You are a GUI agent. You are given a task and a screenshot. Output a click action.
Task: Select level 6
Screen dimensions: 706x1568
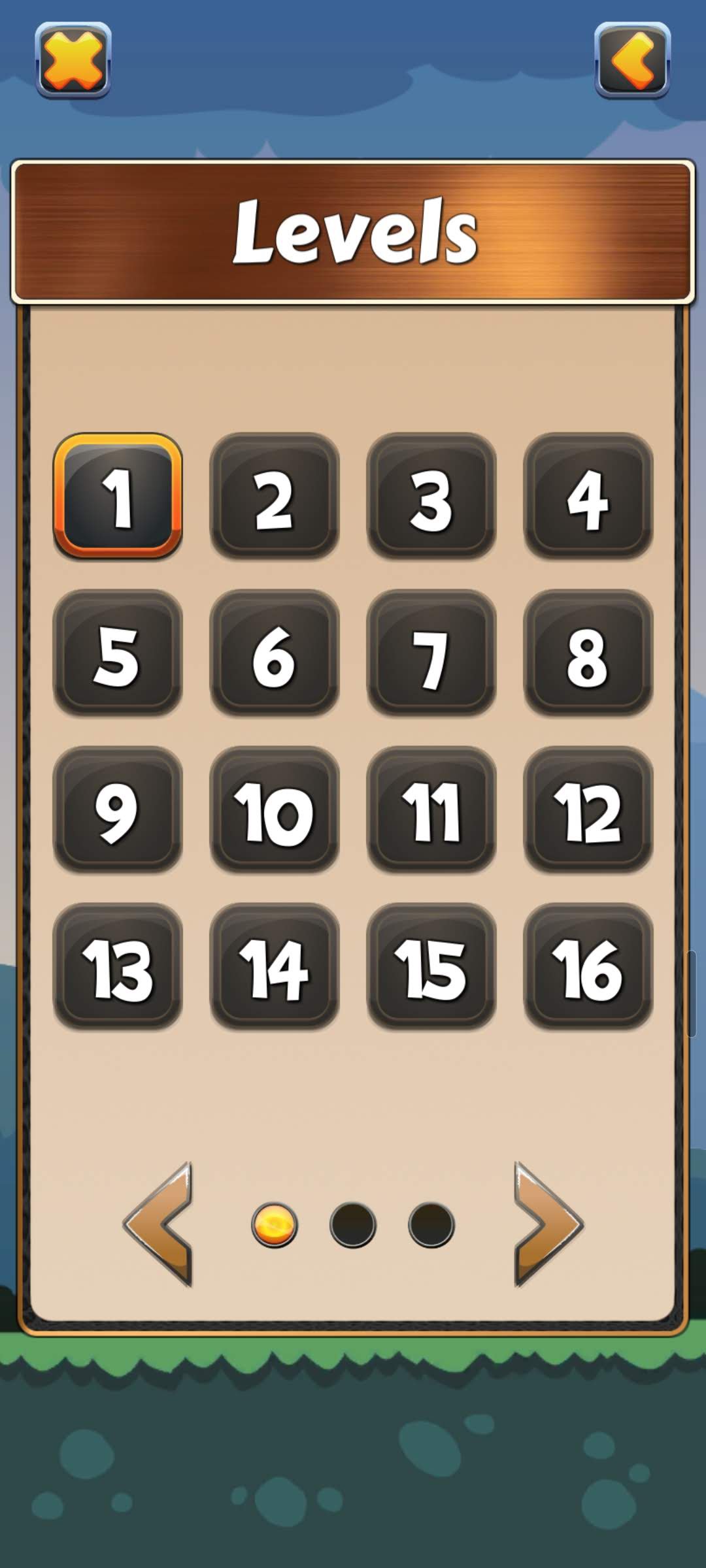[275, 653]
